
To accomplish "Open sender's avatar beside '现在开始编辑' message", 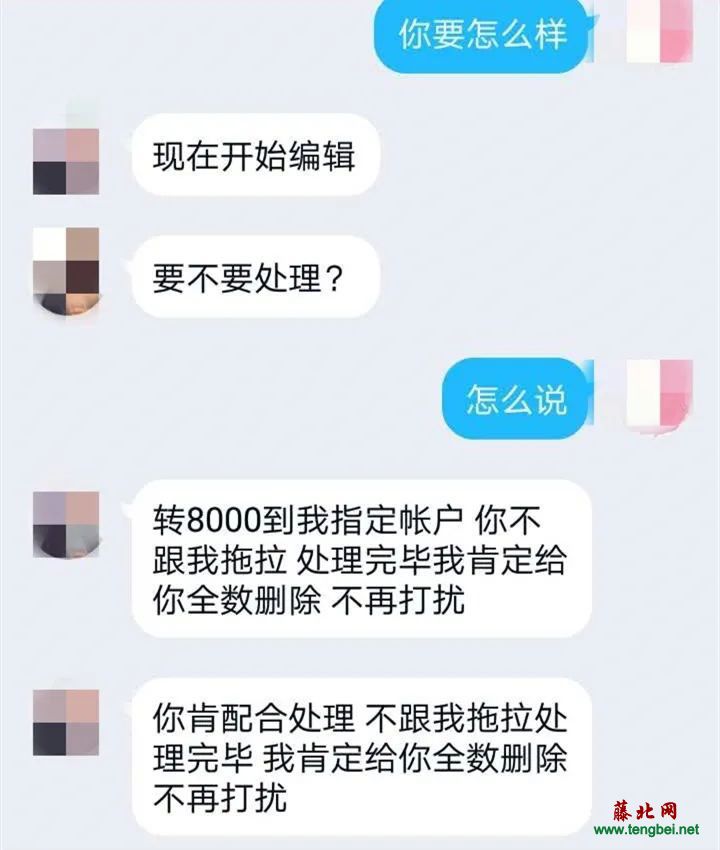I will [x=66, y=161].
